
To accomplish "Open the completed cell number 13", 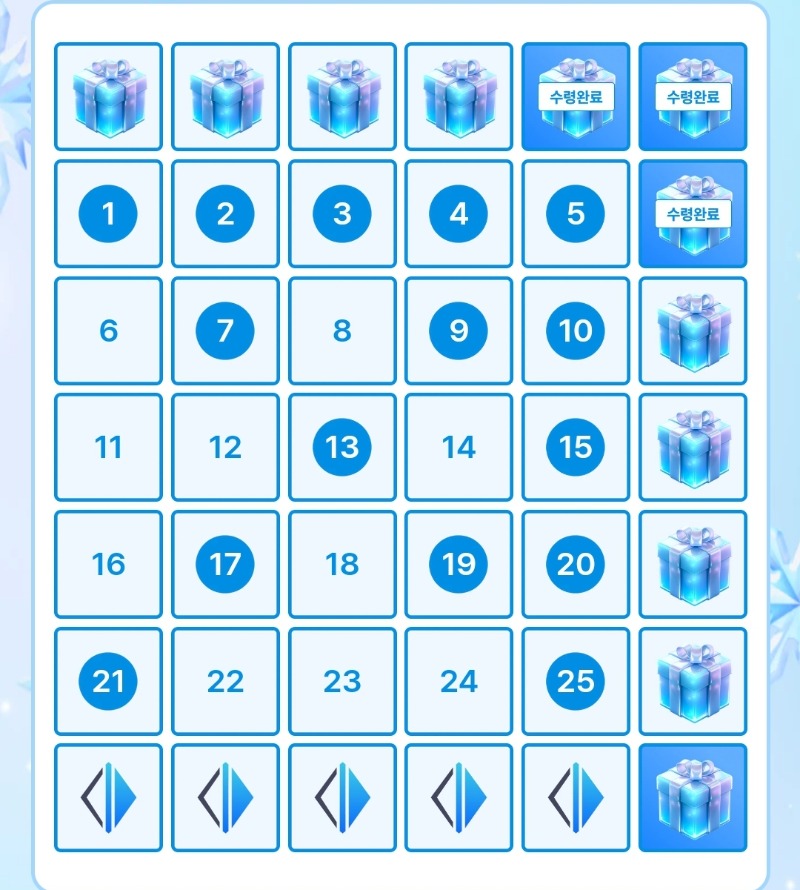I will tap(342, 448).
